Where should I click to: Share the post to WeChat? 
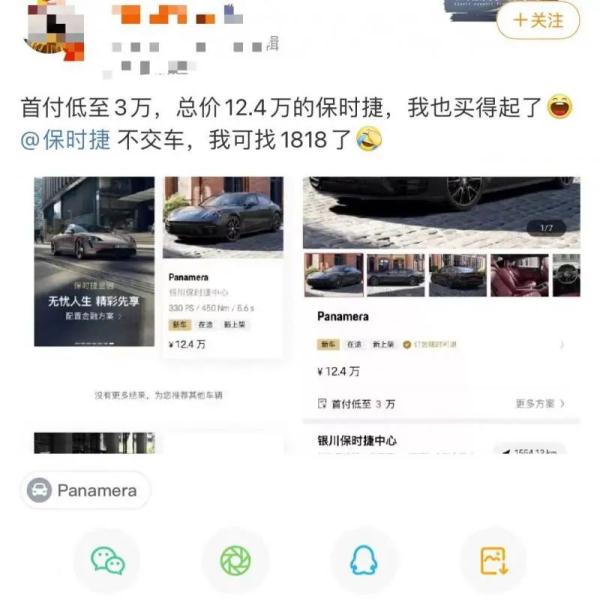[x=107, y=560]
